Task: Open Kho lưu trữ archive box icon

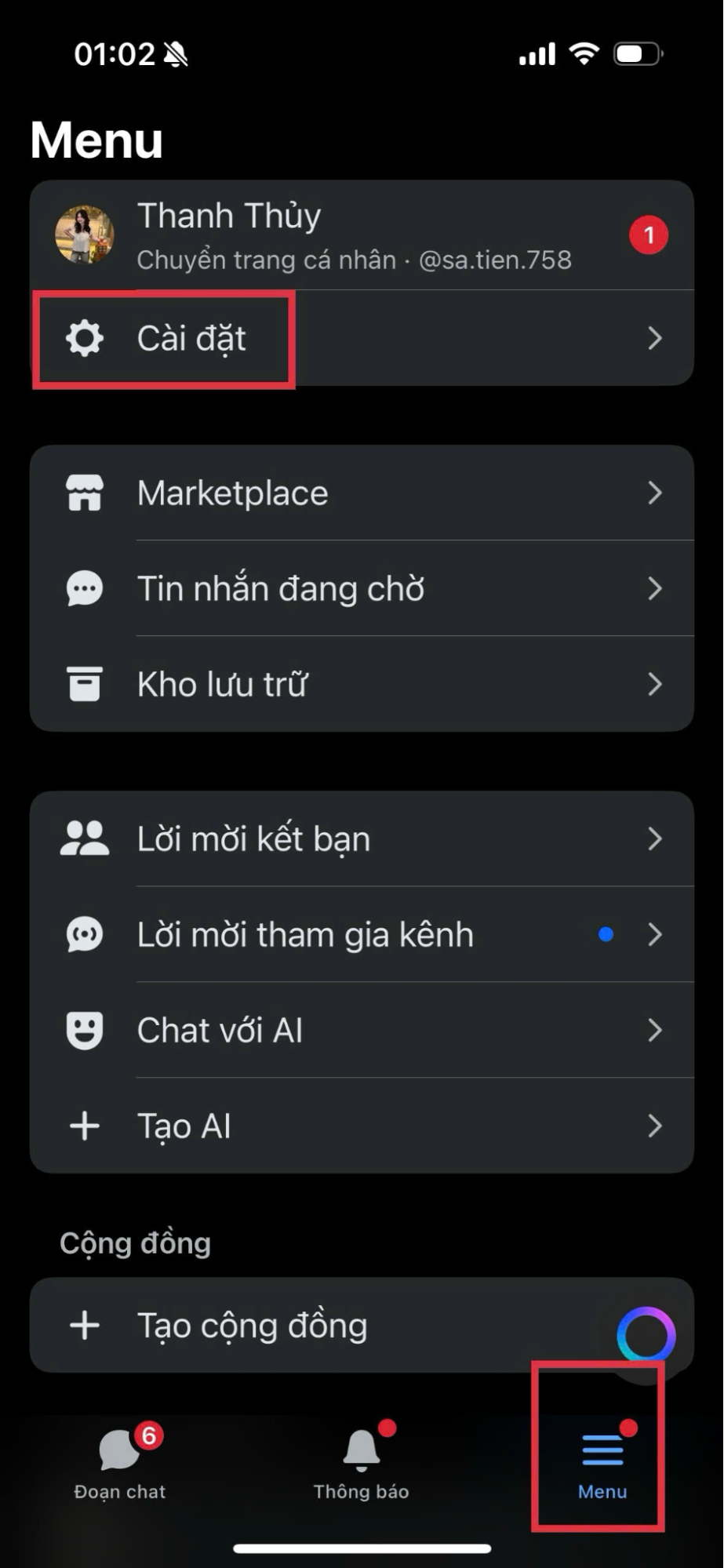Action: [85, 683]
